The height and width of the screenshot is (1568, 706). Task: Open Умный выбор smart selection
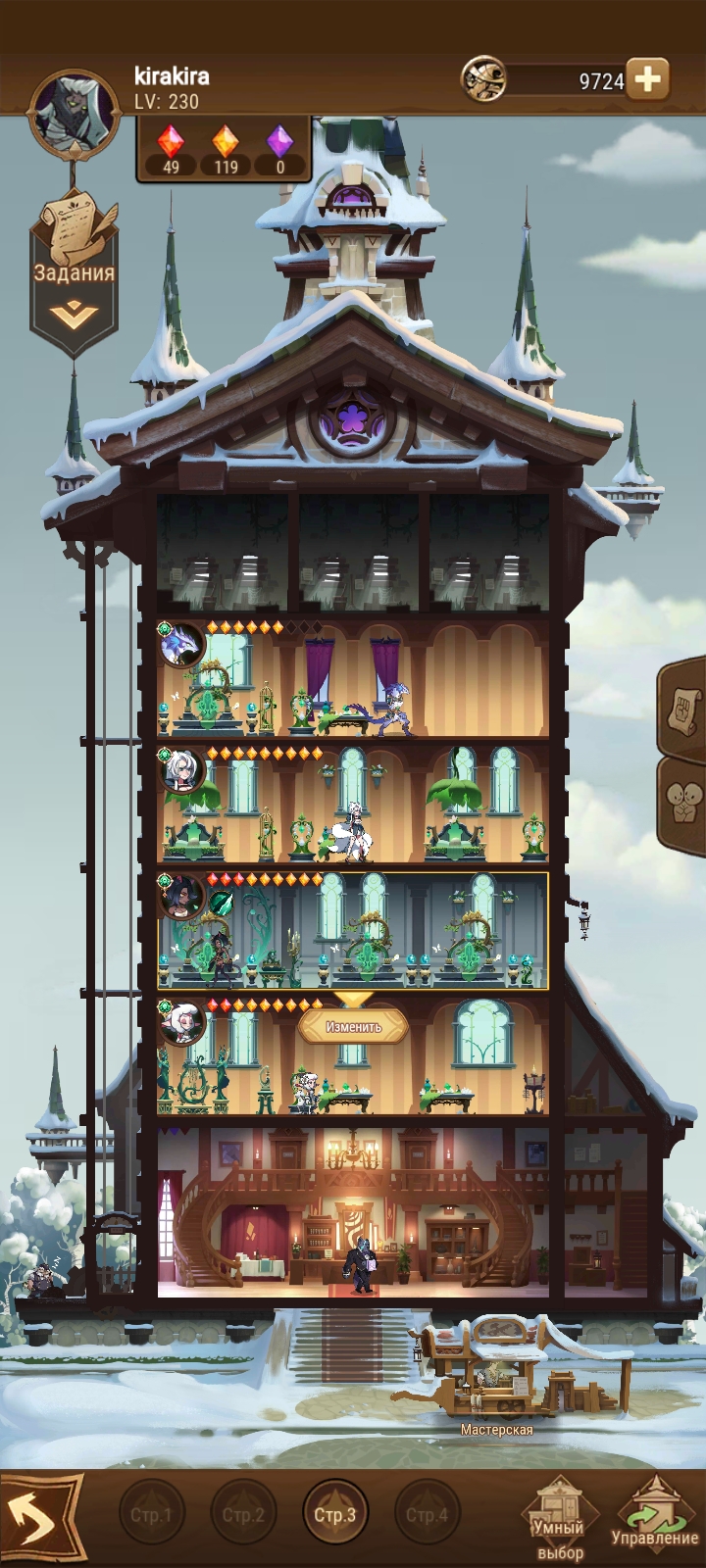(x=559, y=1524)
